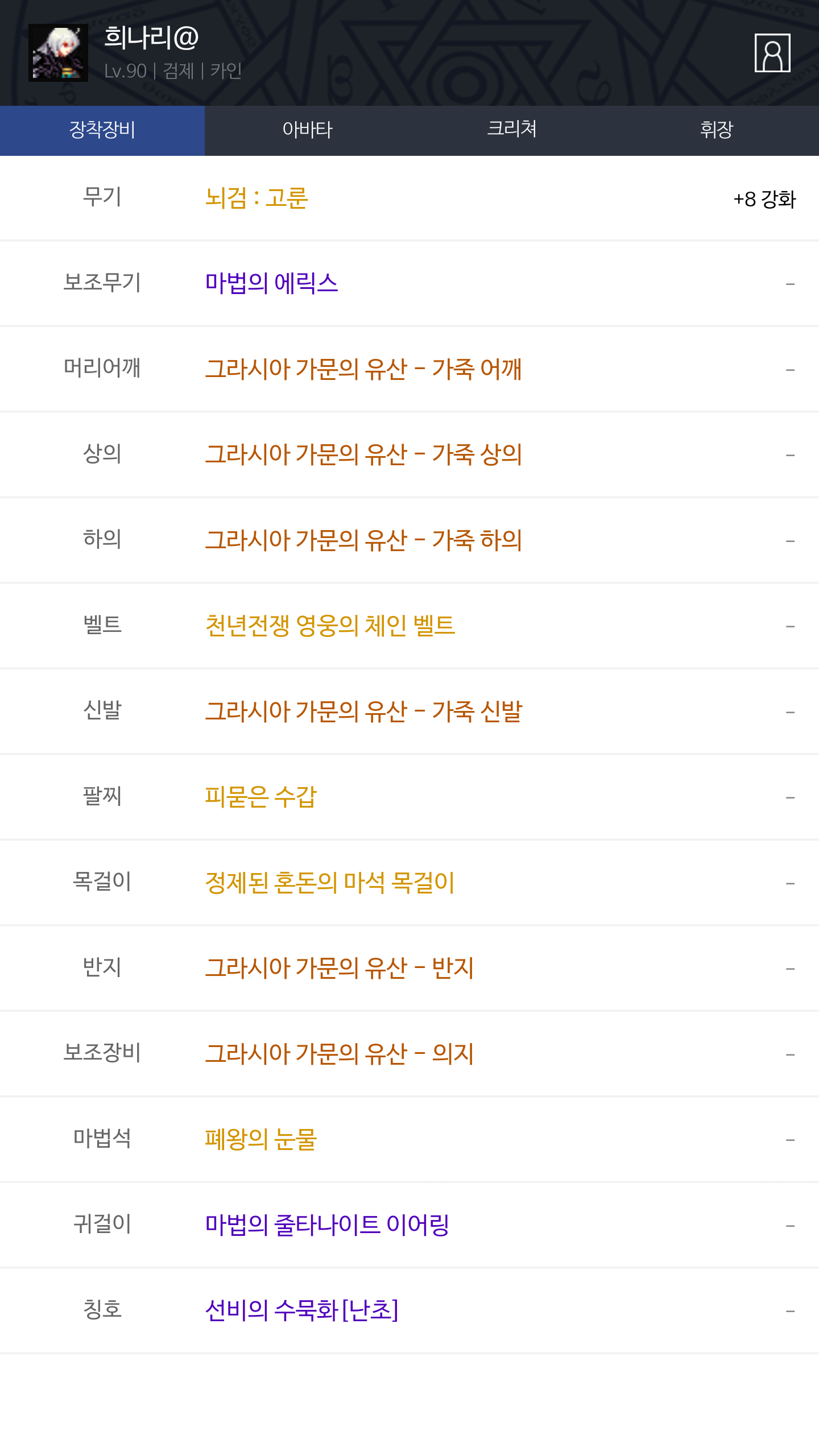Viewport: 819px width, 1456px height.
Task: Switch to the 아바타 tab
Action: [307, 130]
